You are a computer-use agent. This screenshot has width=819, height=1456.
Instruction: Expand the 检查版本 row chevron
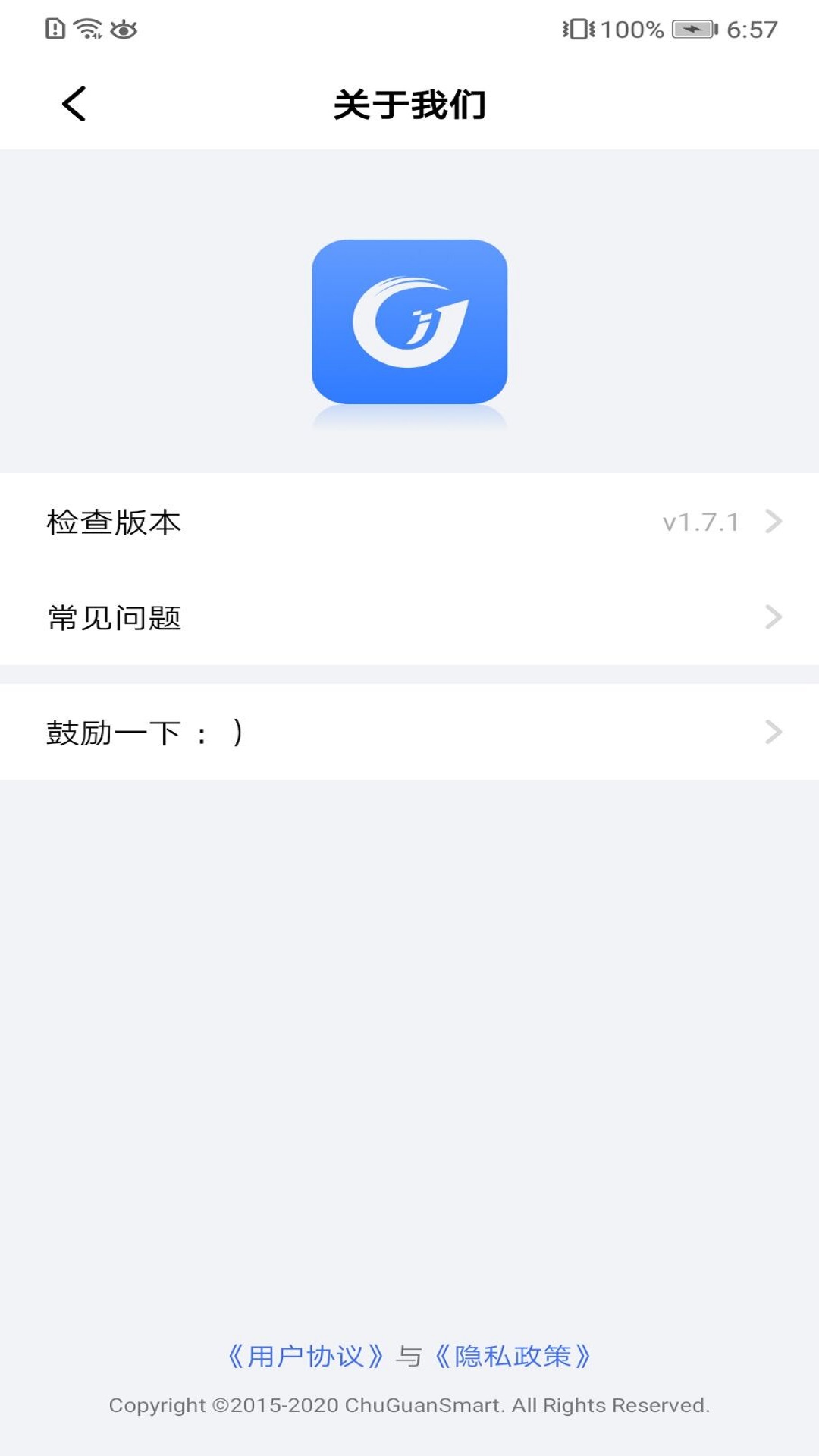pos(773,522)
